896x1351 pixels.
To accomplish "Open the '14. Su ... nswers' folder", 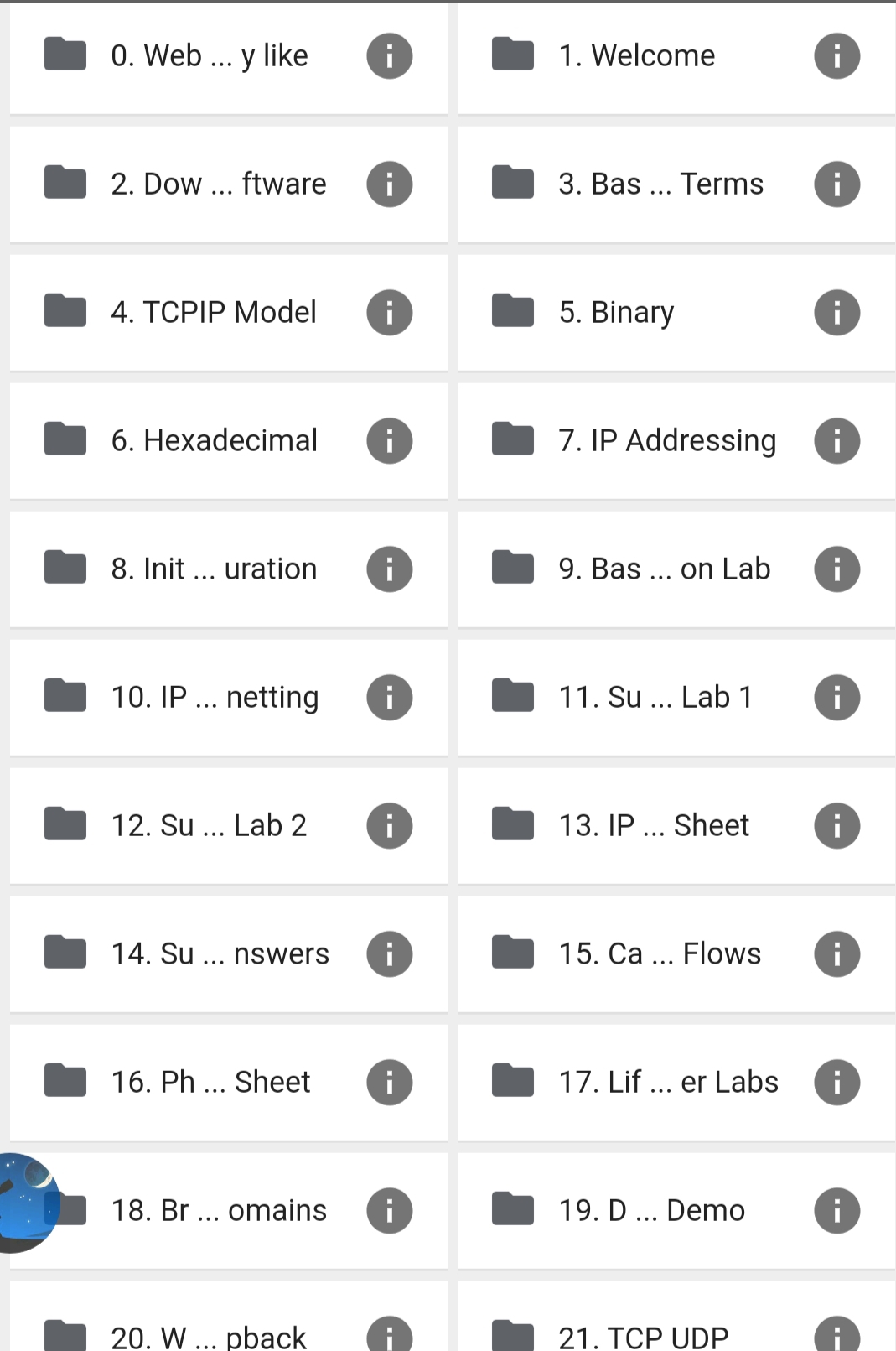I will pos(220,954).
